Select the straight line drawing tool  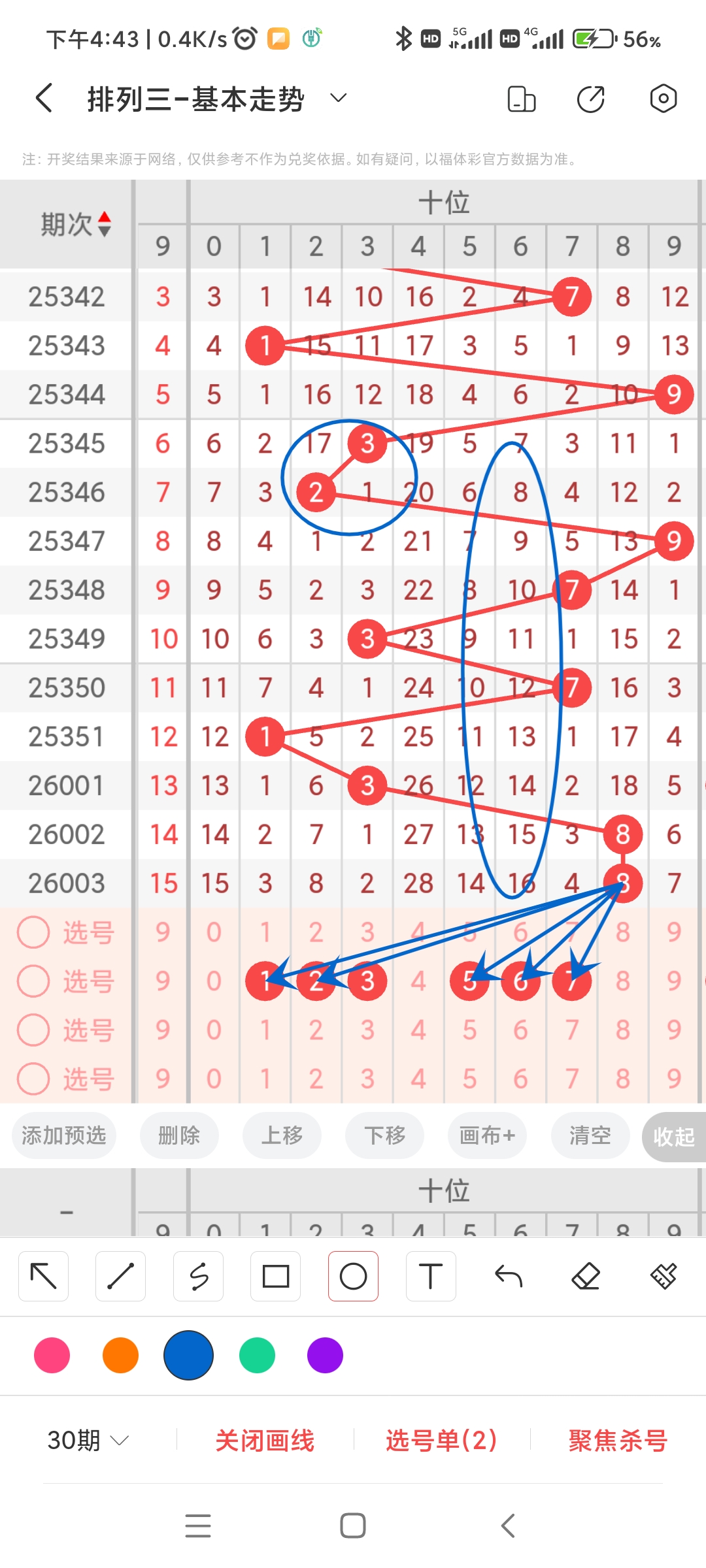pyautogui.click(x=120, y=1275)
